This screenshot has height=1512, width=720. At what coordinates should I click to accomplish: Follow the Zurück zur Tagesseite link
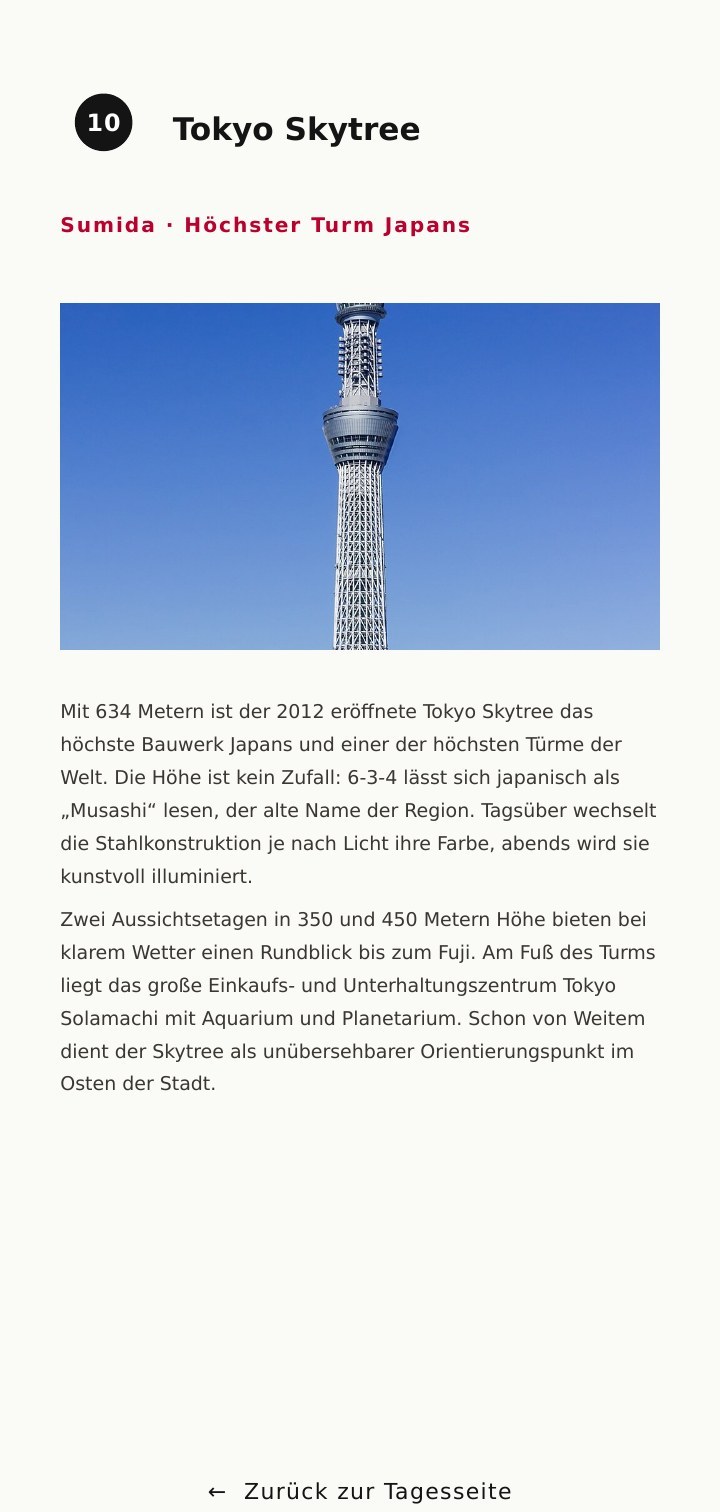[x=360, y=1491]
